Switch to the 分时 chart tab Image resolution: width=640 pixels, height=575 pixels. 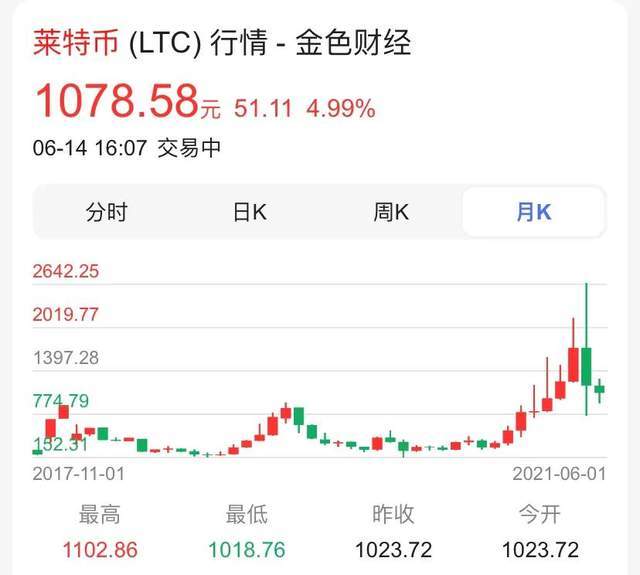point(106,212)
